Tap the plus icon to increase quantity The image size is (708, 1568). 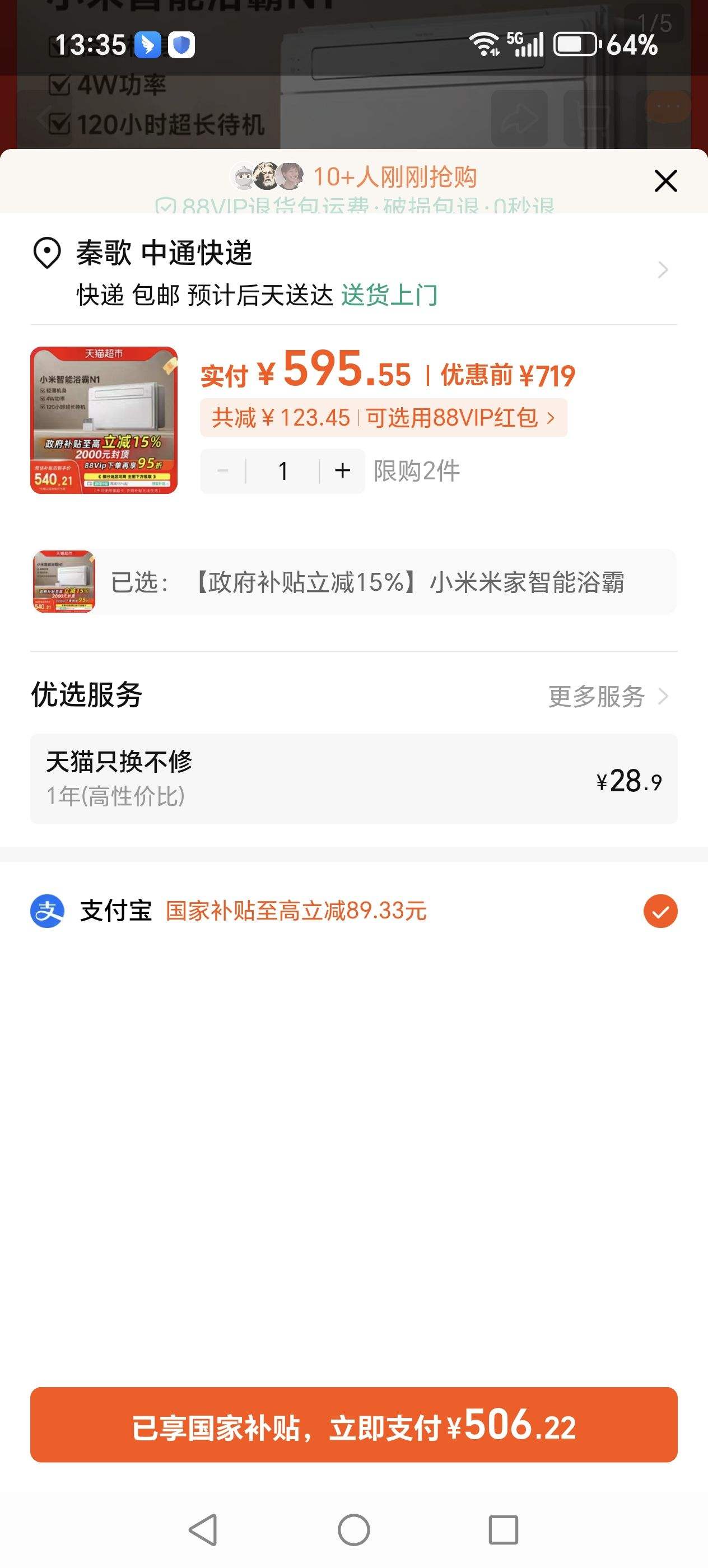[x=343, y=470]
